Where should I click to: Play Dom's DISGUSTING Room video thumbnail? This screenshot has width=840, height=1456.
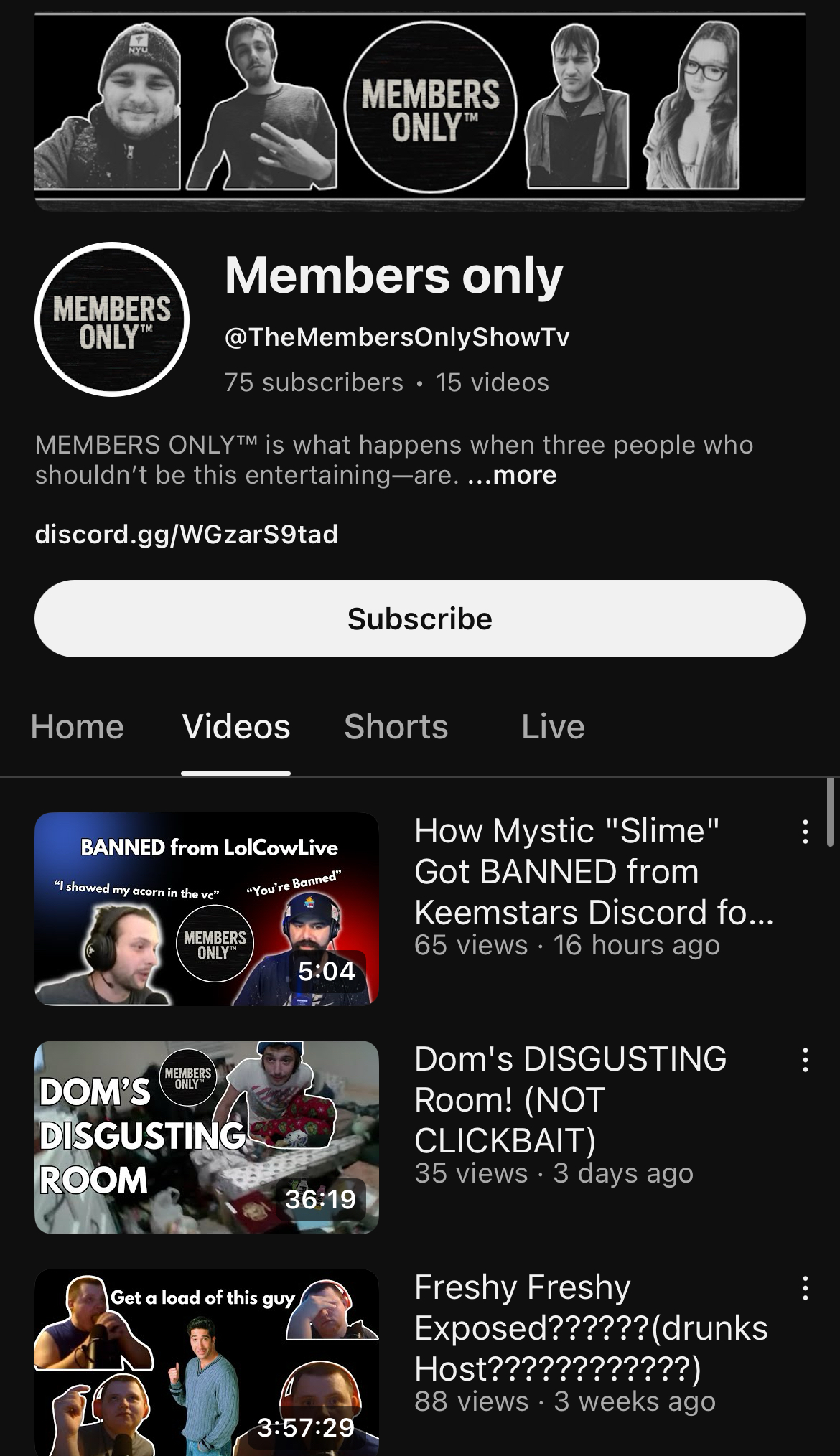click(x=207, y=1137)
